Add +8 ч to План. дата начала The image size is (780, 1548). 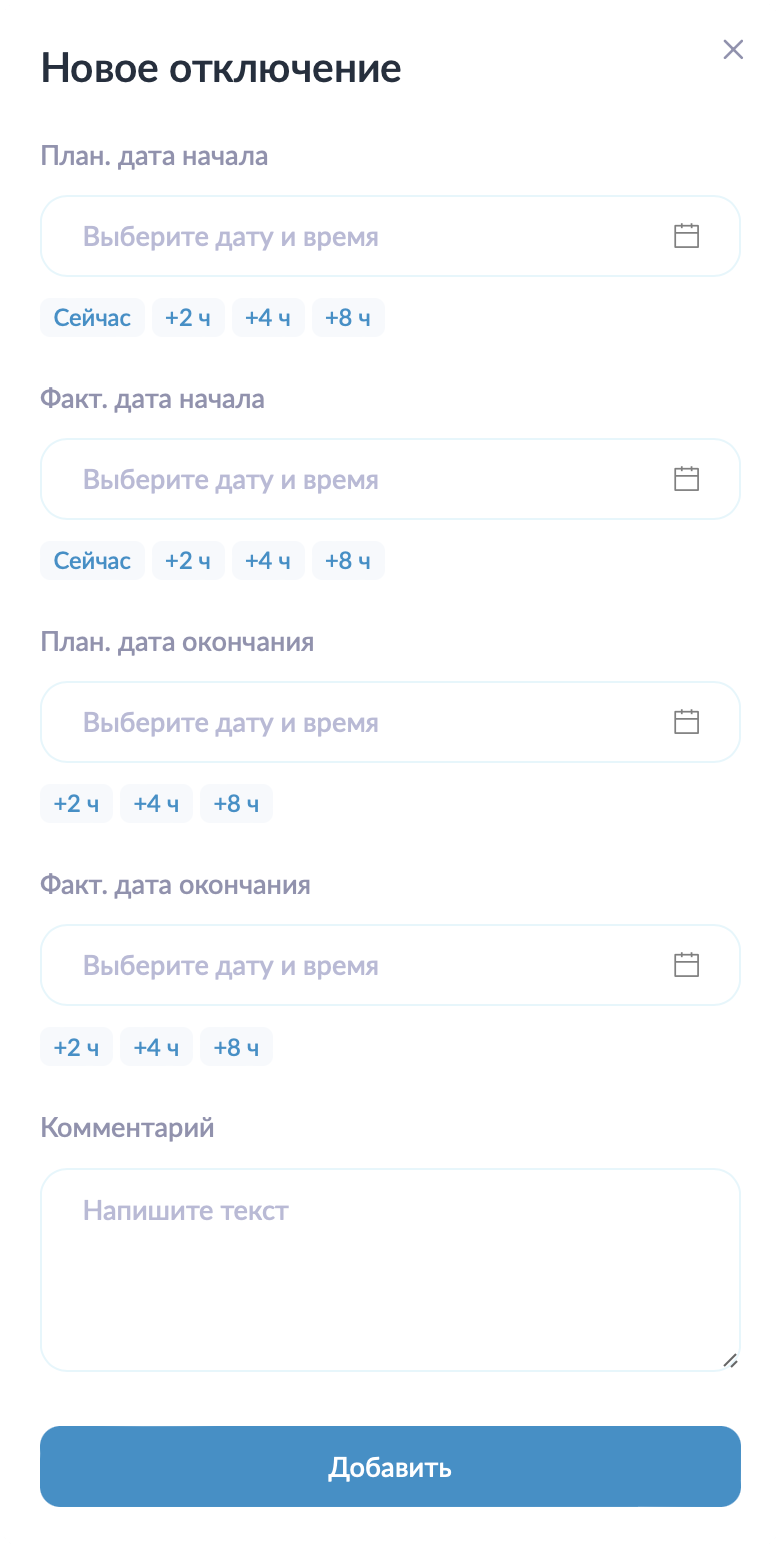348,317
